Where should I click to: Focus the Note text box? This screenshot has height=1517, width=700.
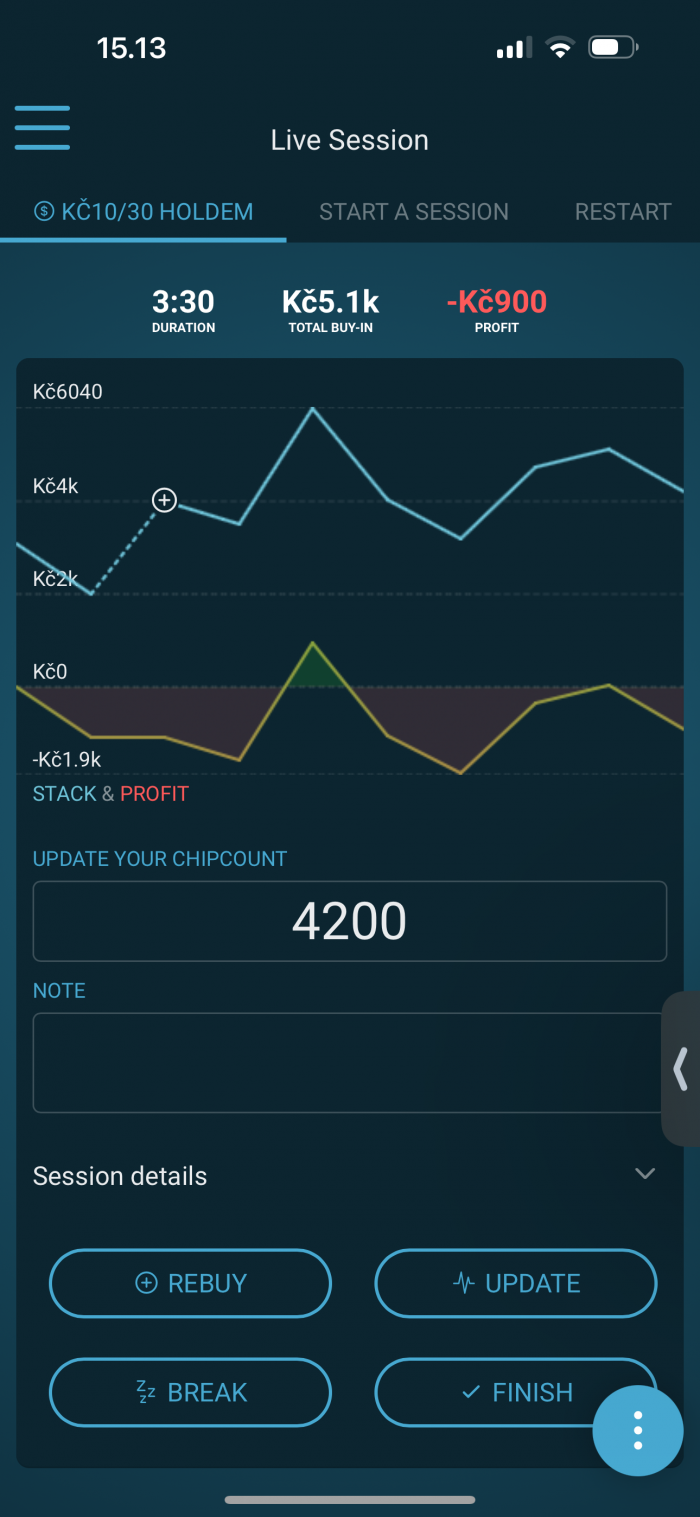tap(350, 1063)
